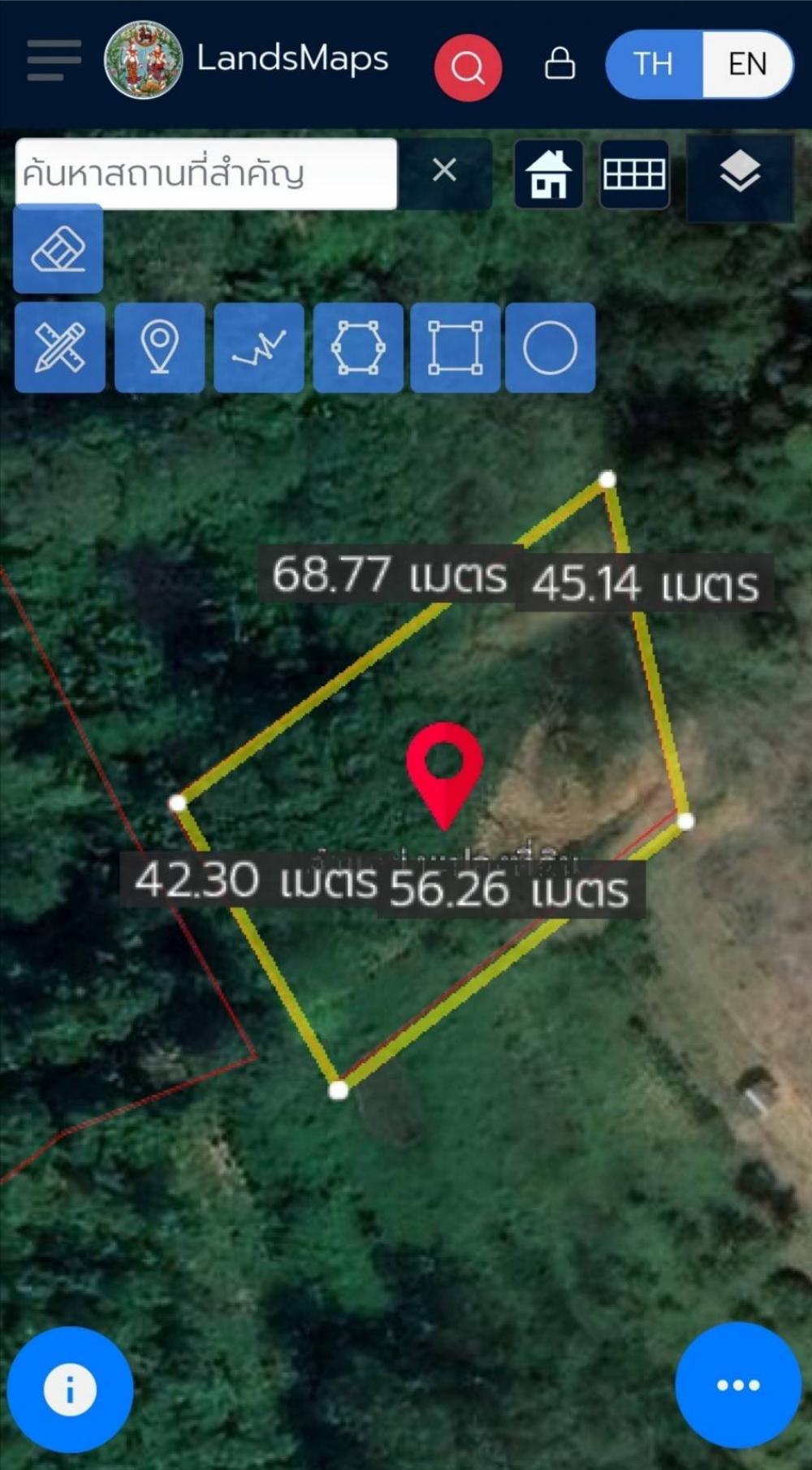
Task: Clear the search box with X
Action: [444, 171]
